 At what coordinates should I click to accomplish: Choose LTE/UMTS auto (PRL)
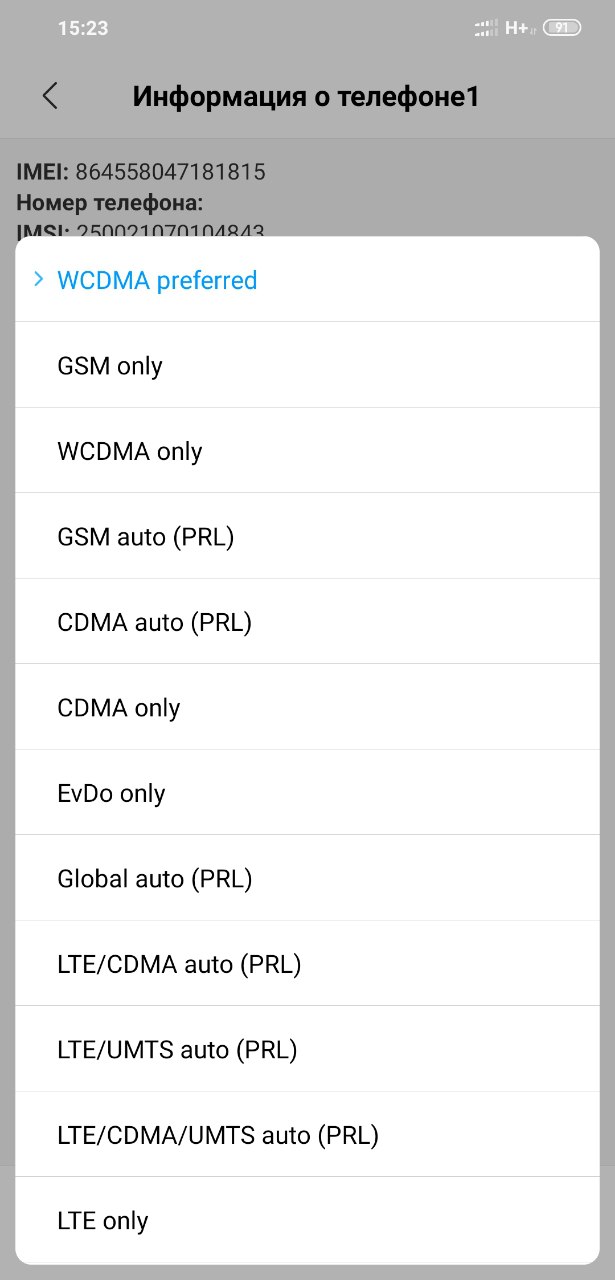click(x=307, y=1049)
